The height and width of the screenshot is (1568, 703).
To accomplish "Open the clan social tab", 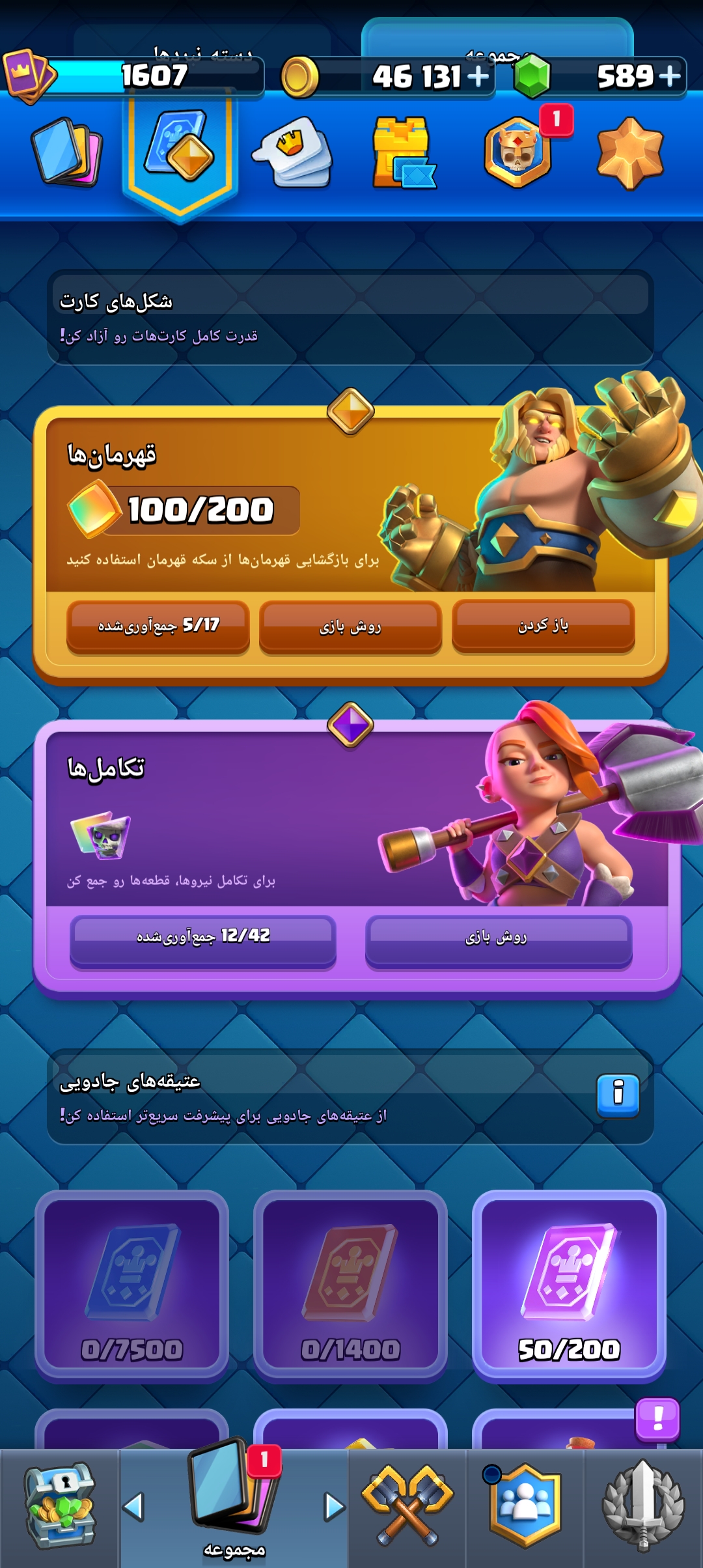I will pyautogui.click(x=525, y=1507).
